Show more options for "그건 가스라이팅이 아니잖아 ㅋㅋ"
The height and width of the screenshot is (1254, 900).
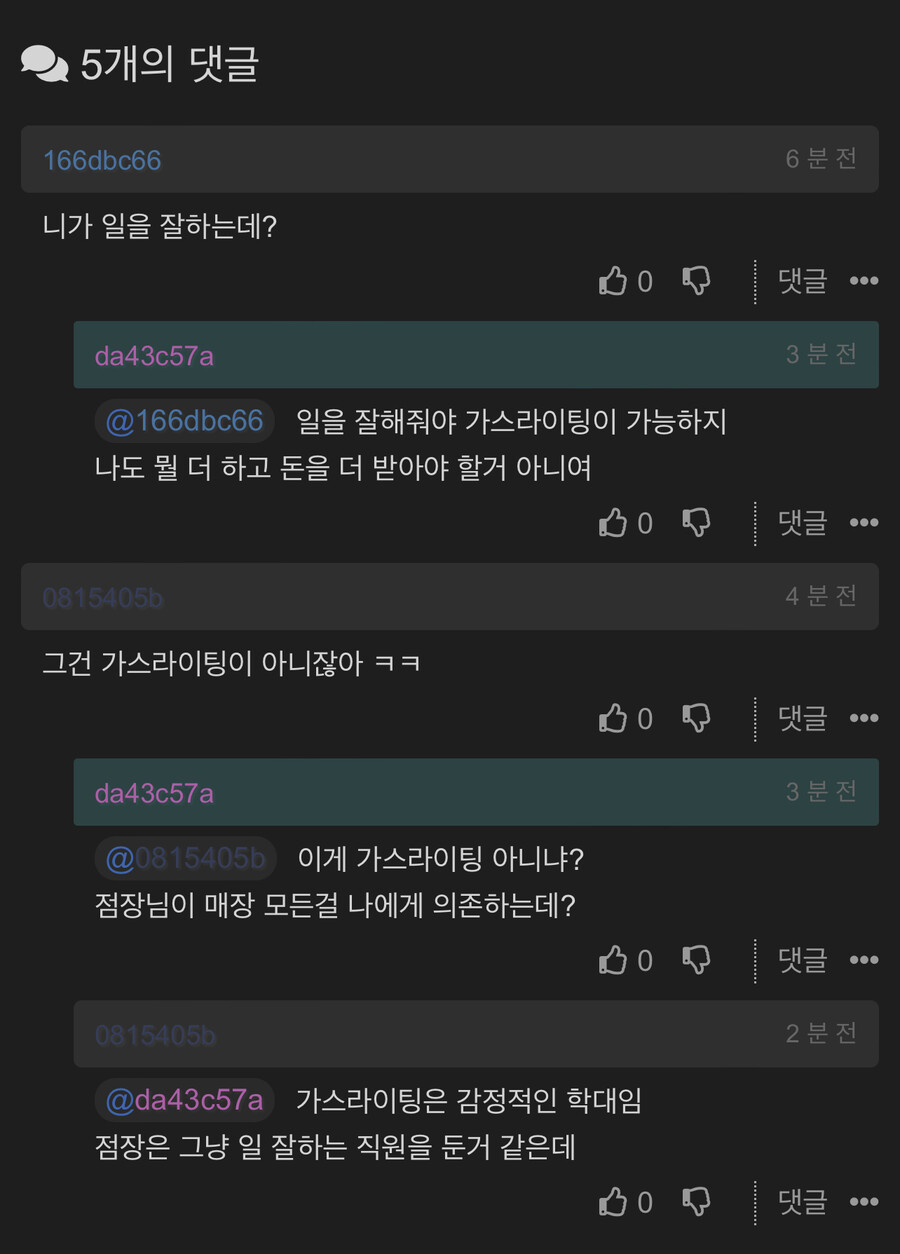click(863, 718)
